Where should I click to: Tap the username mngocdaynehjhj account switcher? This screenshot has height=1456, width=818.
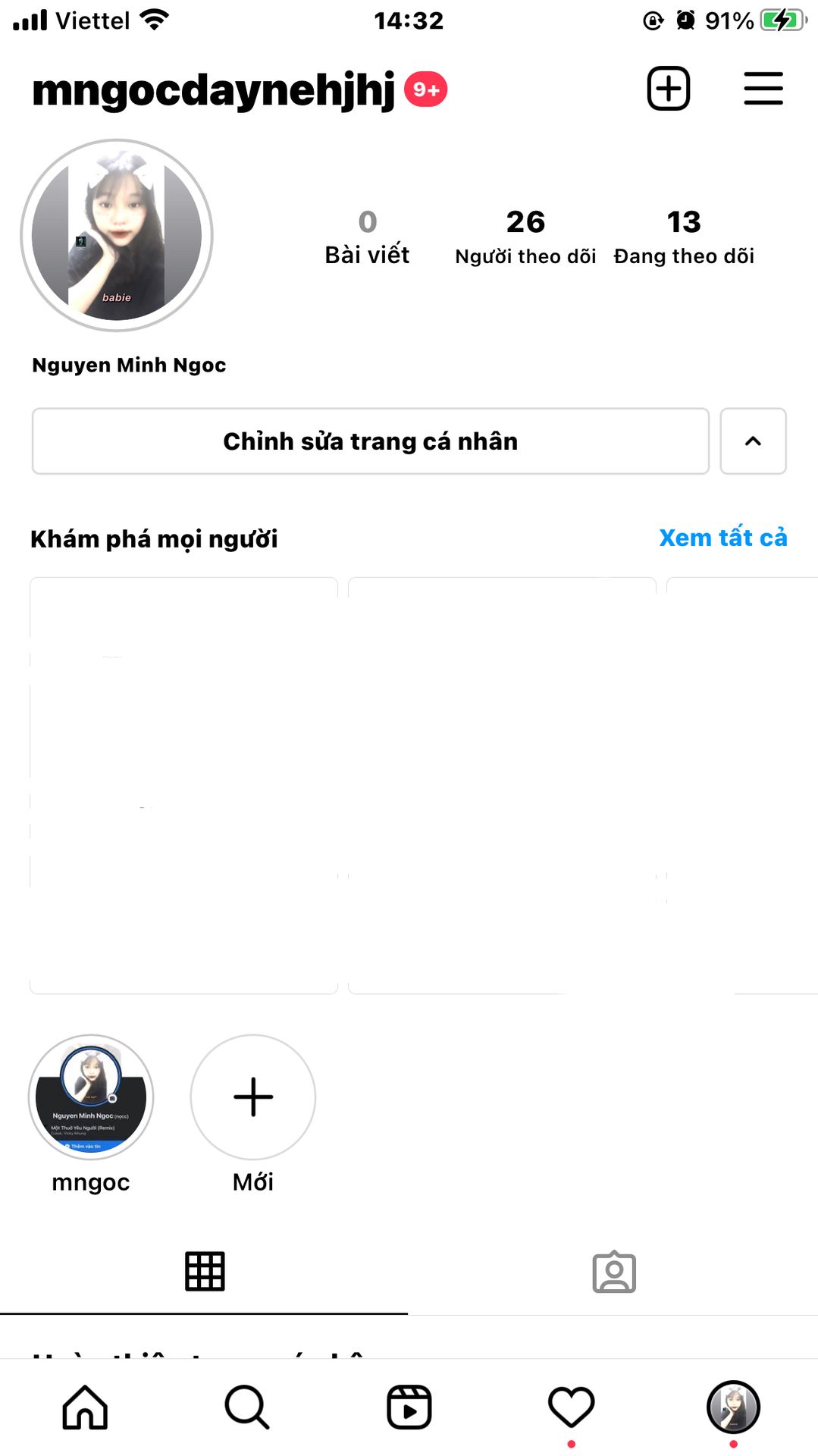(213, 90)
